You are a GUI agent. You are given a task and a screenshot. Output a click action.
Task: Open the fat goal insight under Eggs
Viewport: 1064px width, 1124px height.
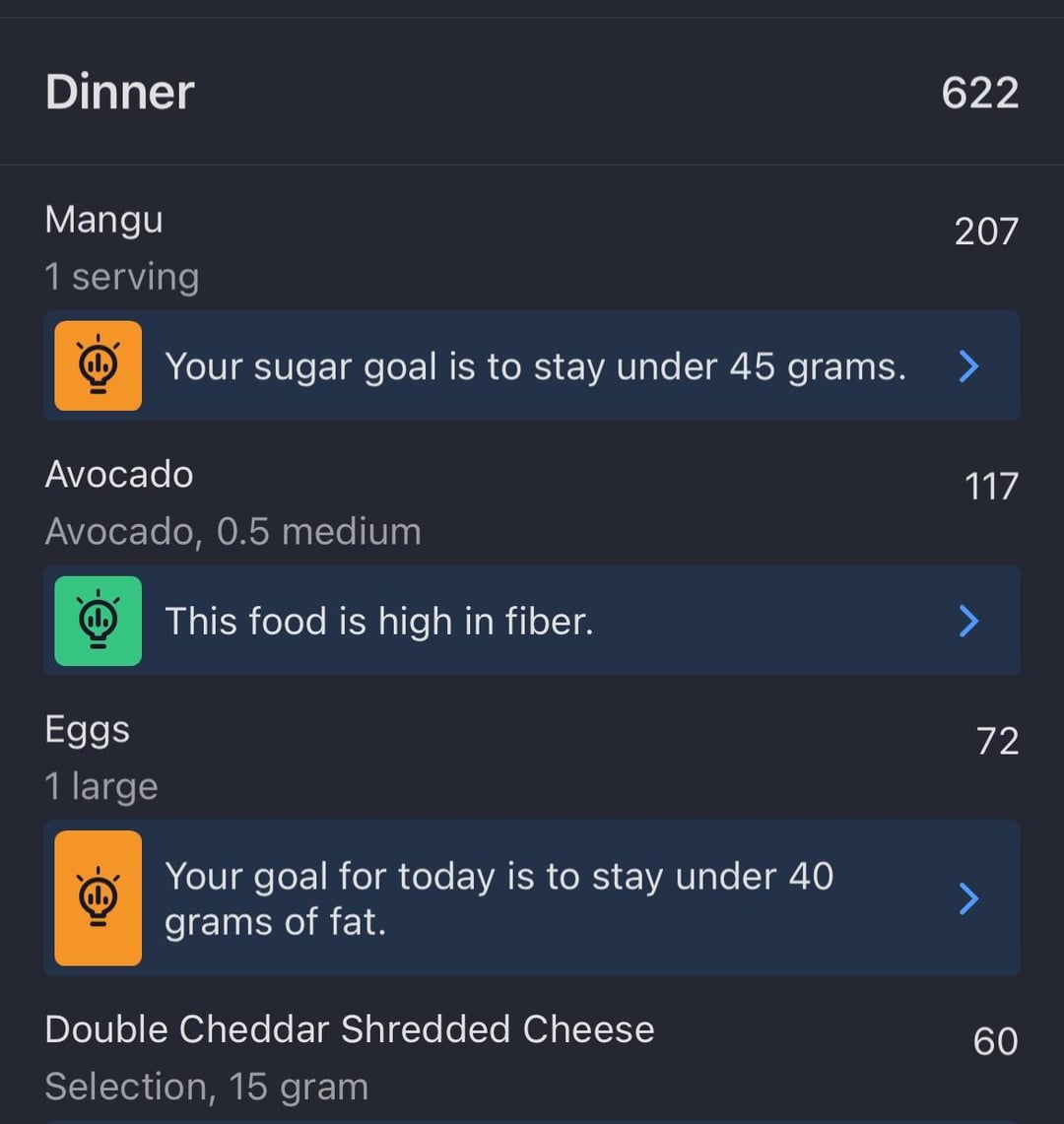[532, 898]
